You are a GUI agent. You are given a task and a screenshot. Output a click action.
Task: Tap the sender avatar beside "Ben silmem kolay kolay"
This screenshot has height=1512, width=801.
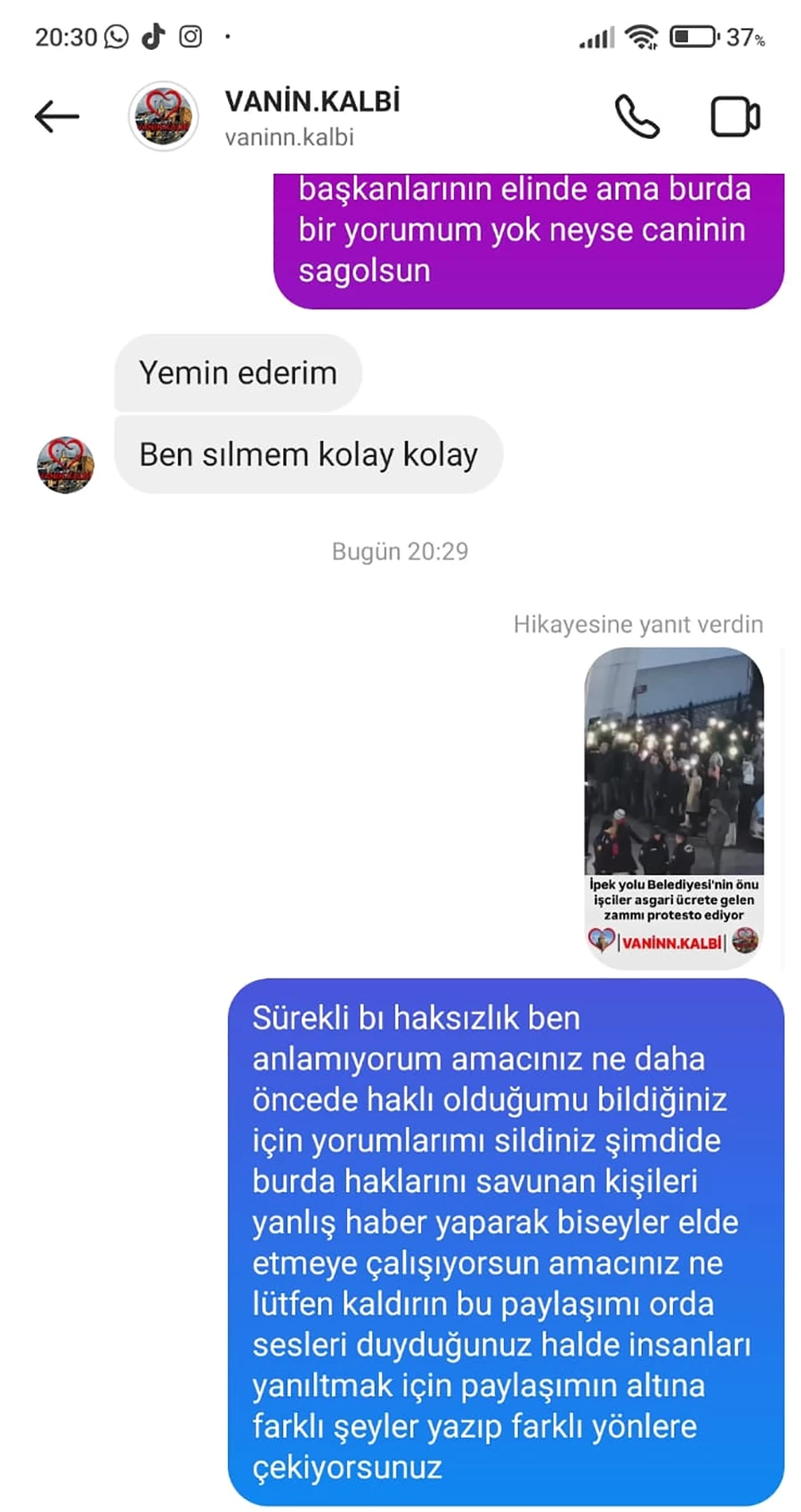click(65, 464)
